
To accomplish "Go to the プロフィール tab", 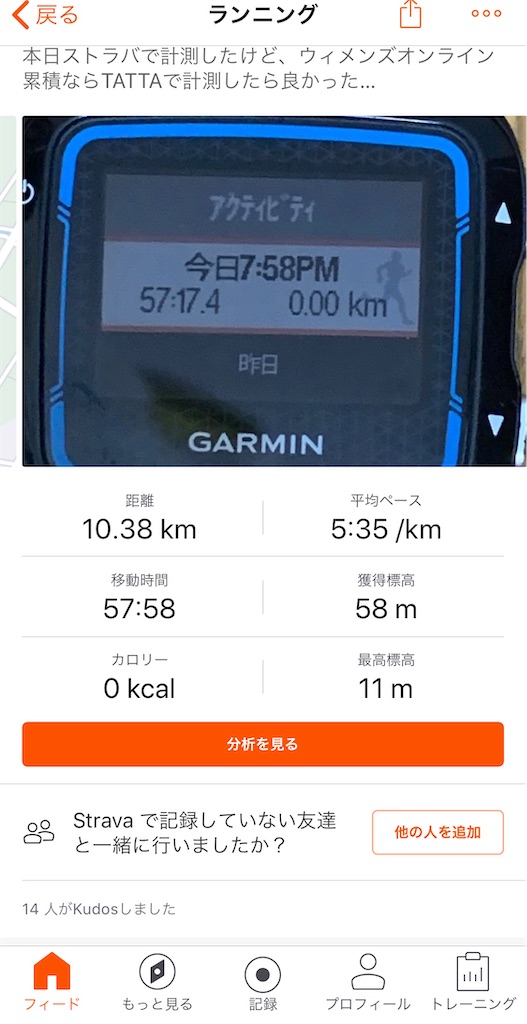I will coord(368,984).
